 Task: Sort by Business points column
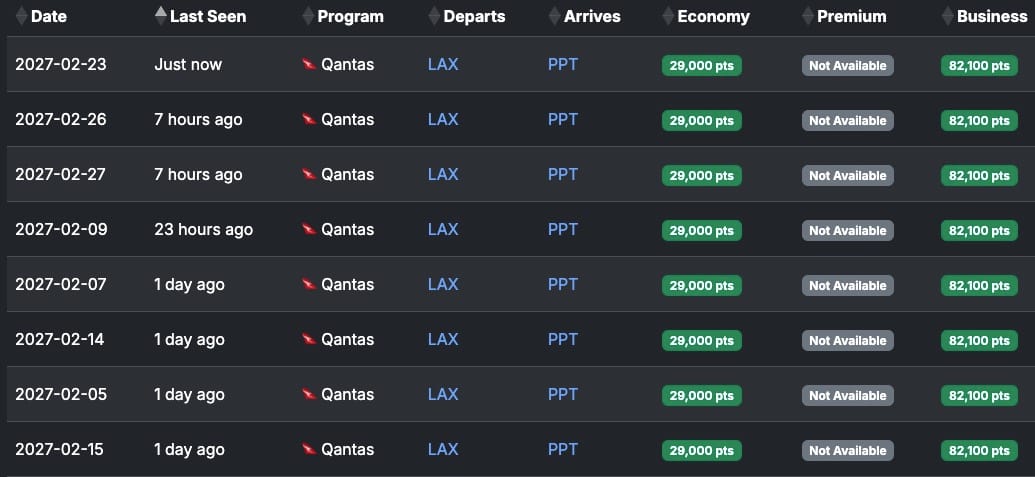point(991,16)
